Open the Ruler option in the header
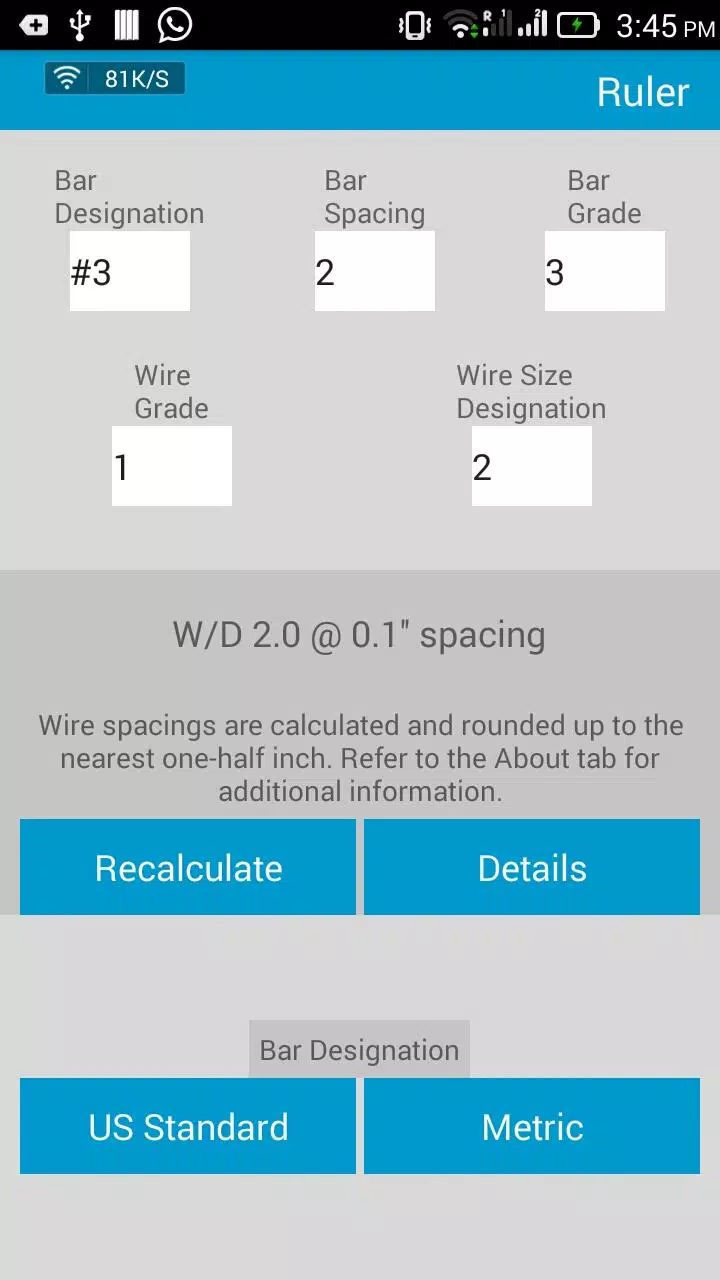The width and height of the screenshot is (720, 1280). [x=643, y=92]
